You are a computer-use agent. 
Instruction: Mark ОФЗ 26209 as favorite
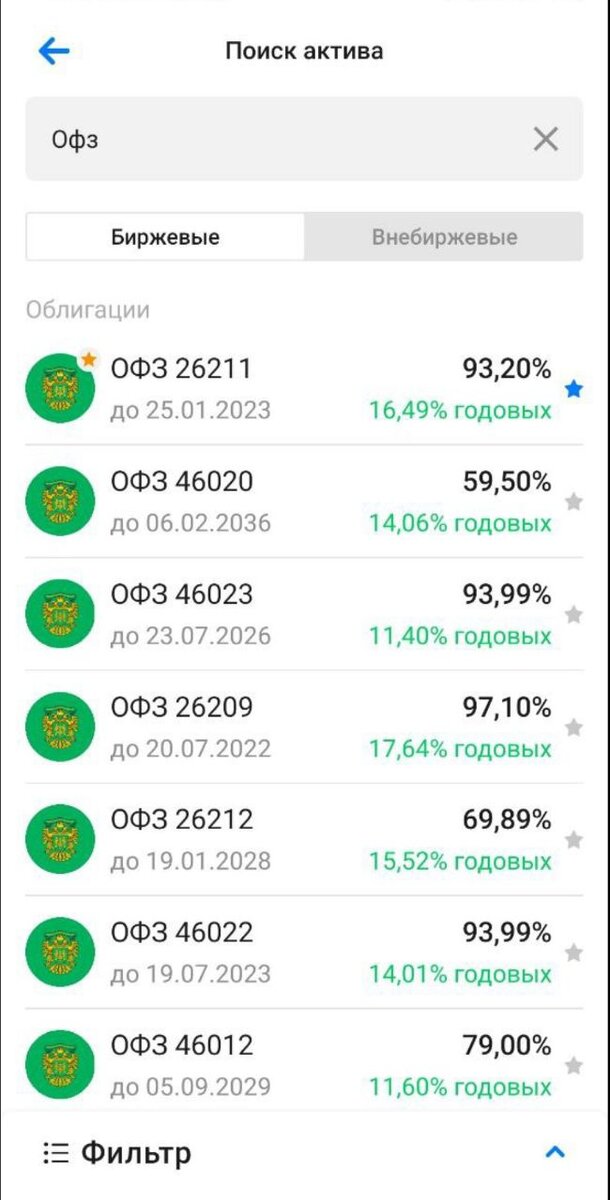[x=573, y=728]
